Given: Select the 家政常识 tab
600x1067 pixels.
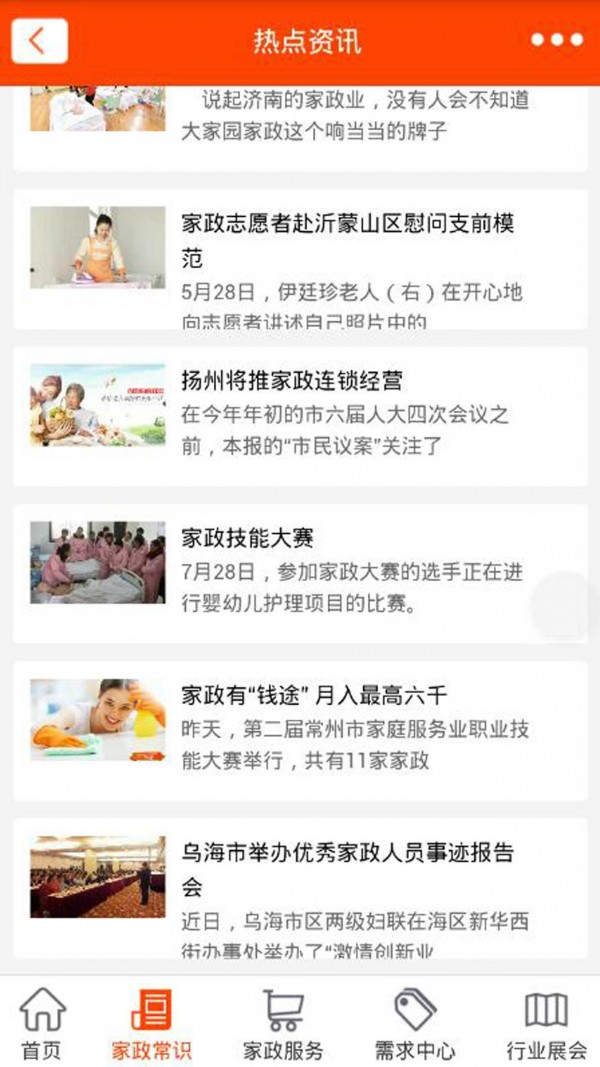Looking at the screenshot, I should pyautogui.click(x=151, y=1023).
